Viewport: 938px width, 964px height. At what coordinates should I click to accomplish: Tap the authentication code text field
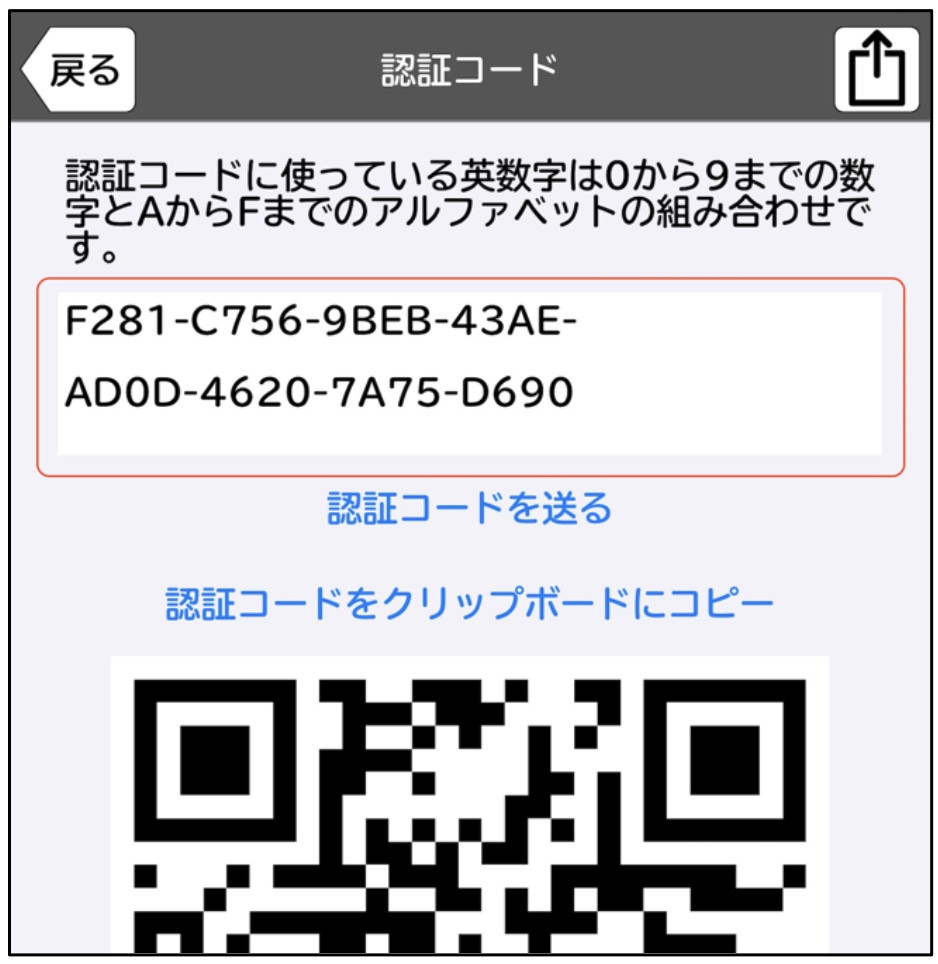[x=469, y=374]
